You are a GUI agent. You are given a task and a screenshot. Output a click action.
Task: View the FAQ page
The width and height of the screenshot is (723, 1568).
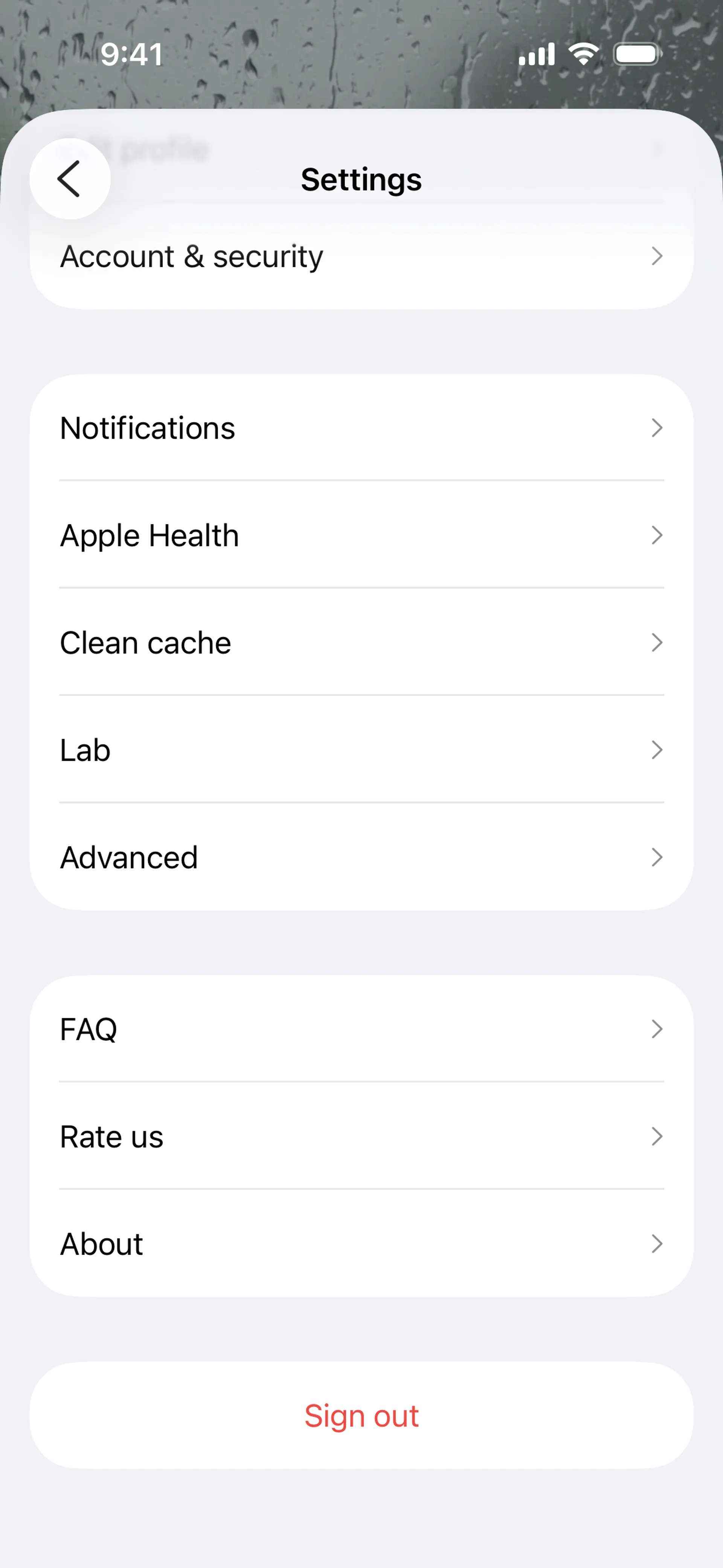[x=361, y=1029]
